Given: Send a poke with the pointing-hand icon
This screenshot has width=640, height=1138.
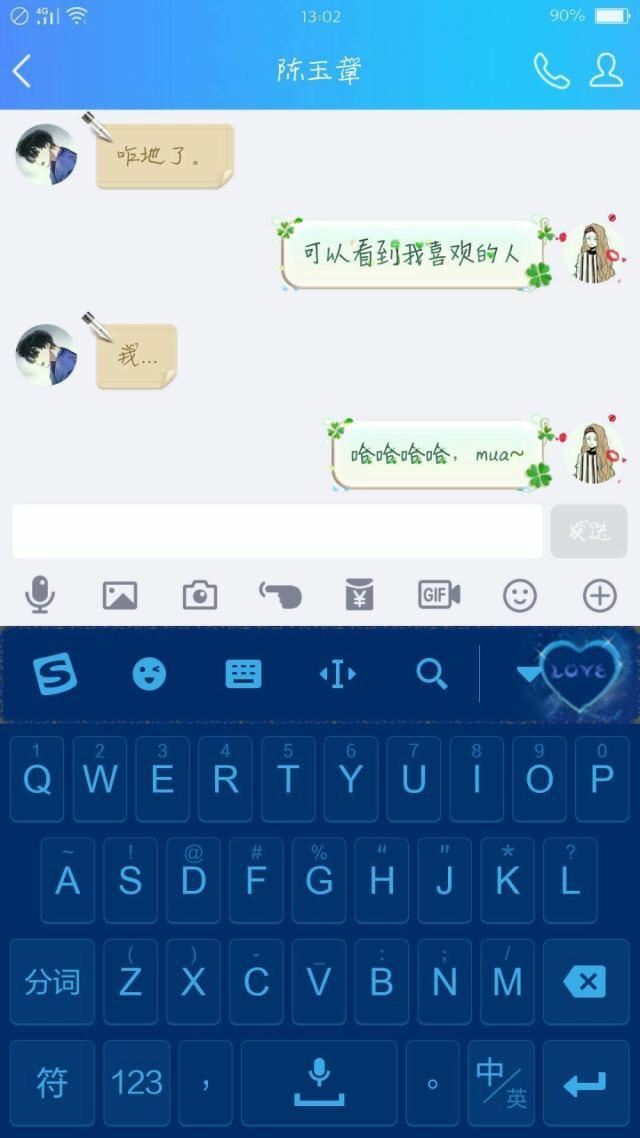Looking at the screenshot, I should click(280, 596).
